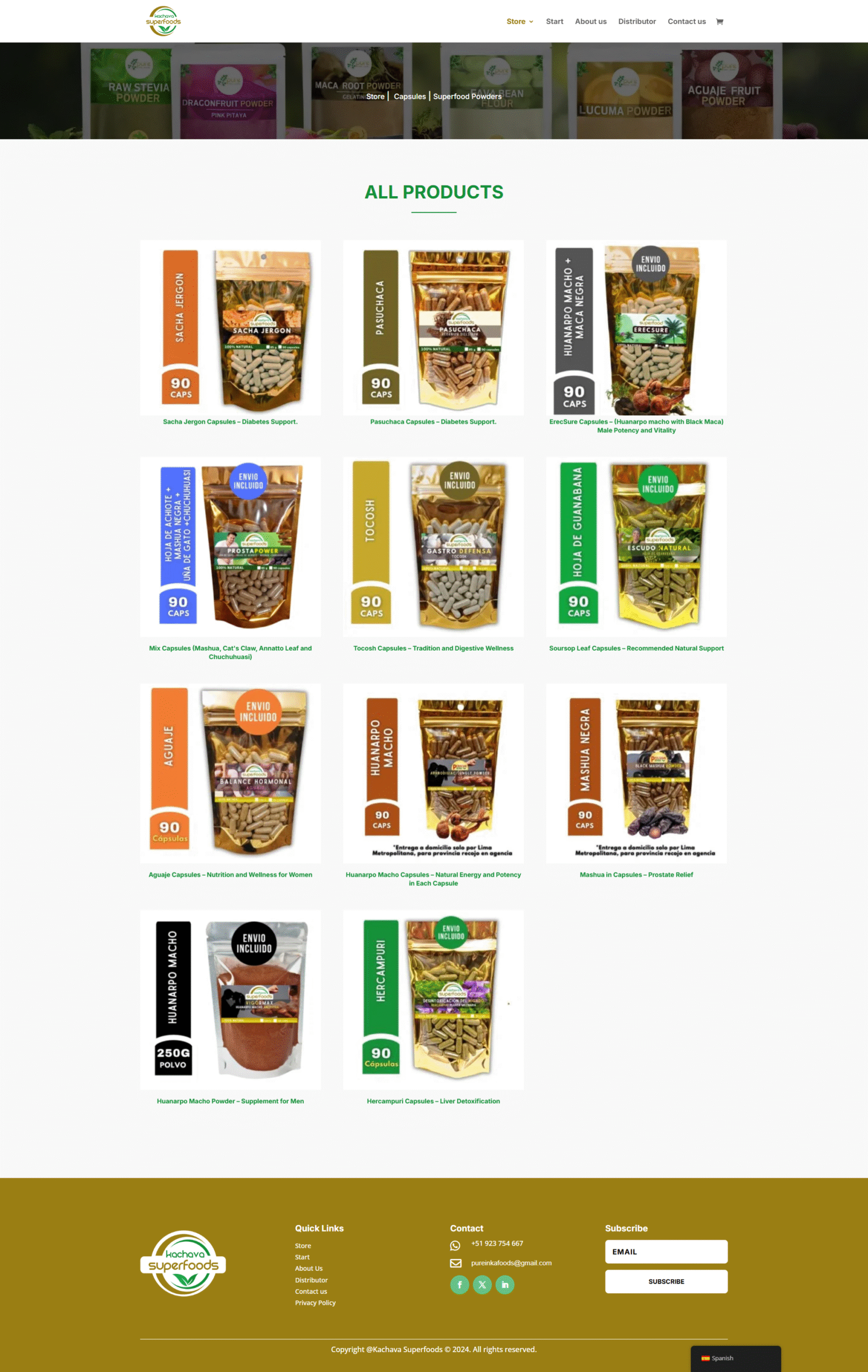Expand the Store menu in the header
This screenshot has width=868, height=1372.
coord(519,21)
